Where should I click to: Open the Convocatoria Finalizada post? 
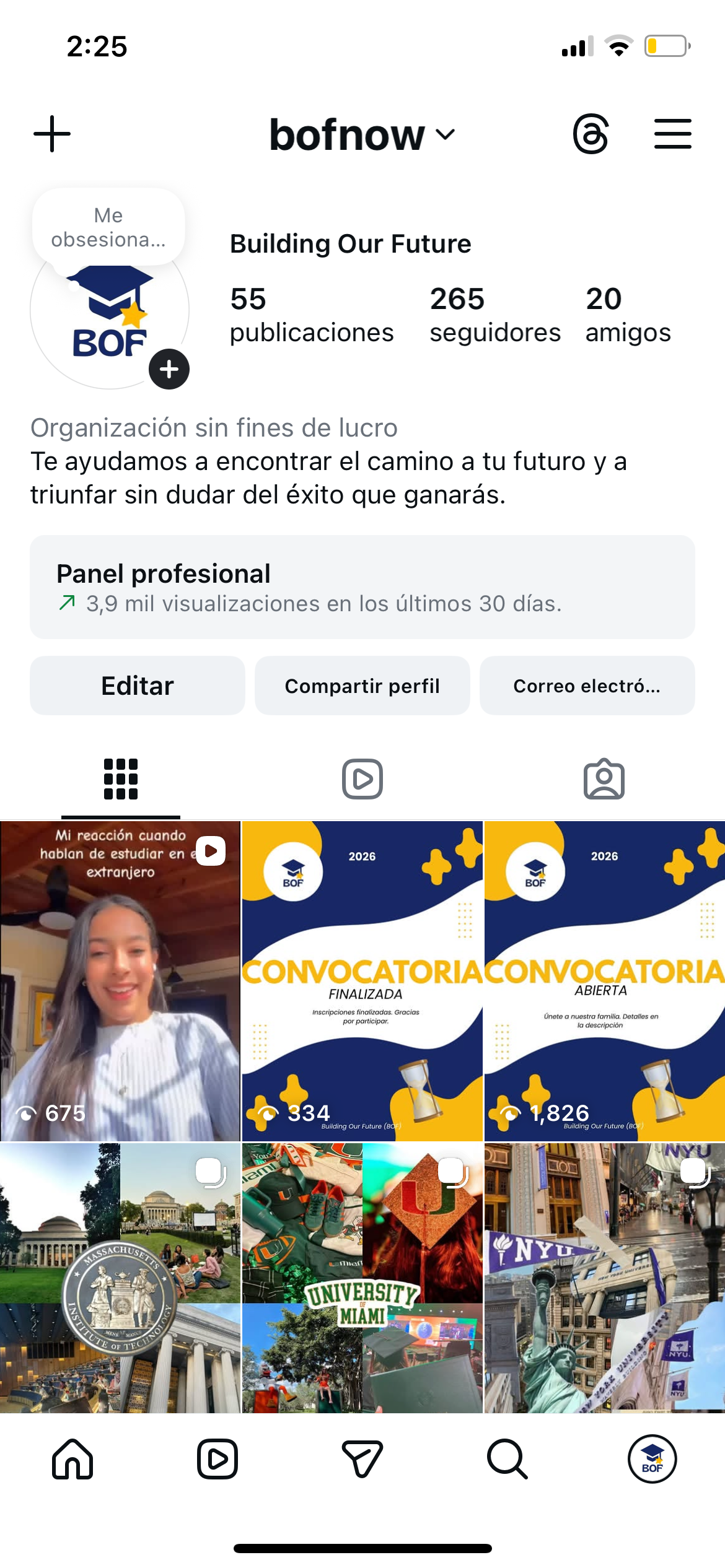(x=362, y=981)
